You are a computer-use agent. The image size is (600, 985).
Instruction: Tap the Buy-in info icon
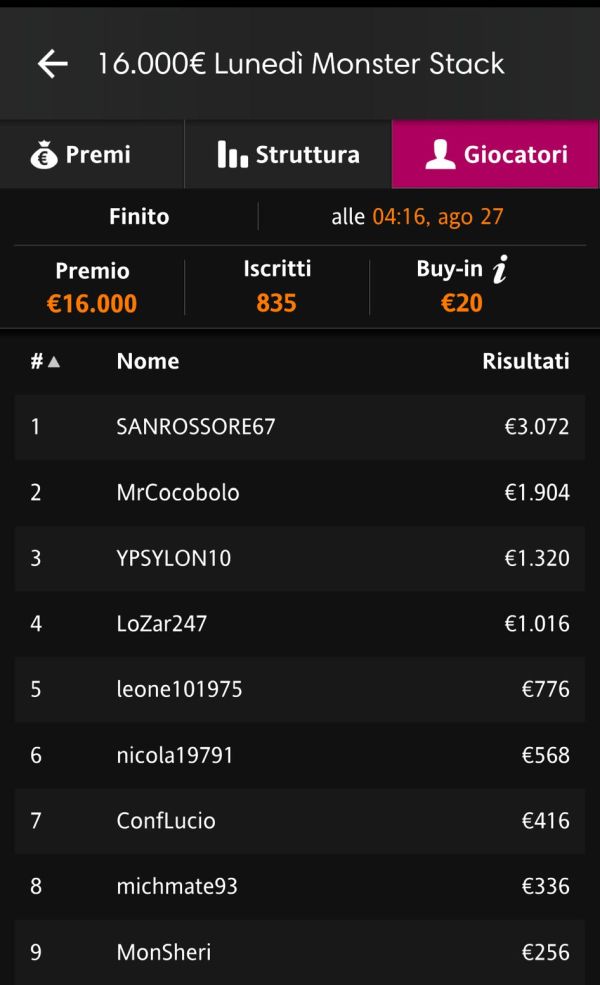click(x=500, y=269)
